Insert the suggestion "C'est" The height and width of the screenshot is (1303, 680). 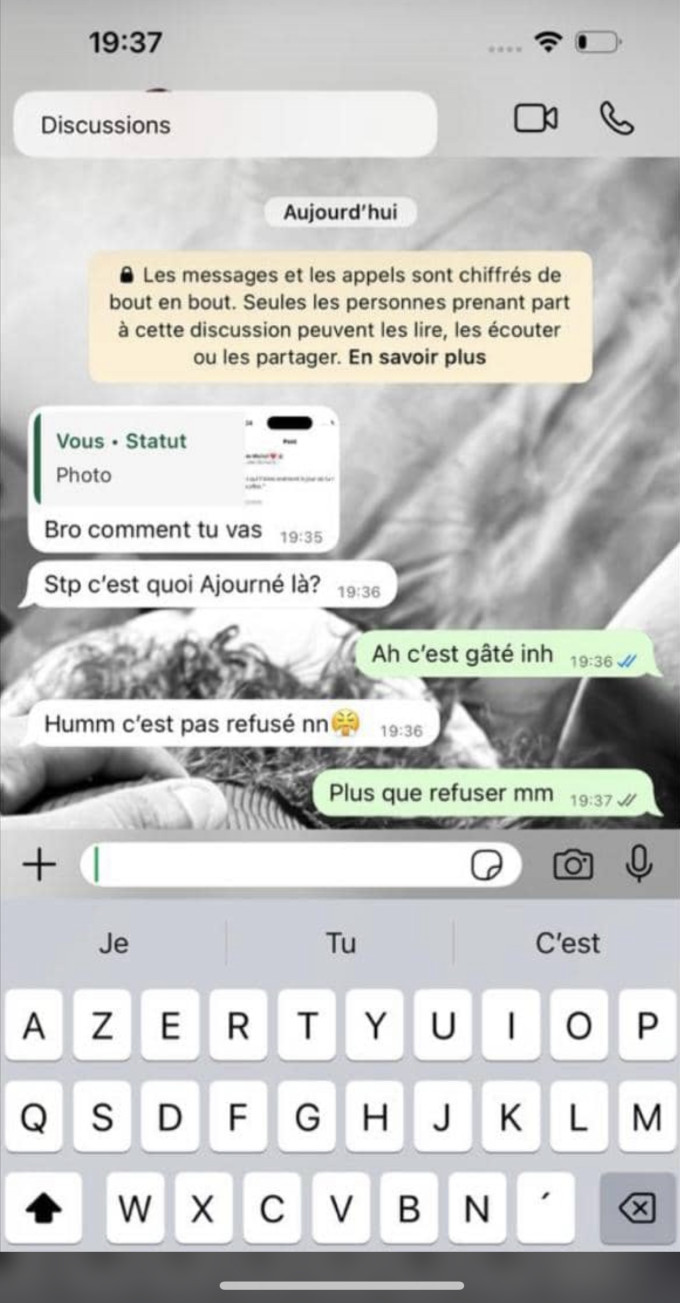pyautogui.click(x=567, y=943)
